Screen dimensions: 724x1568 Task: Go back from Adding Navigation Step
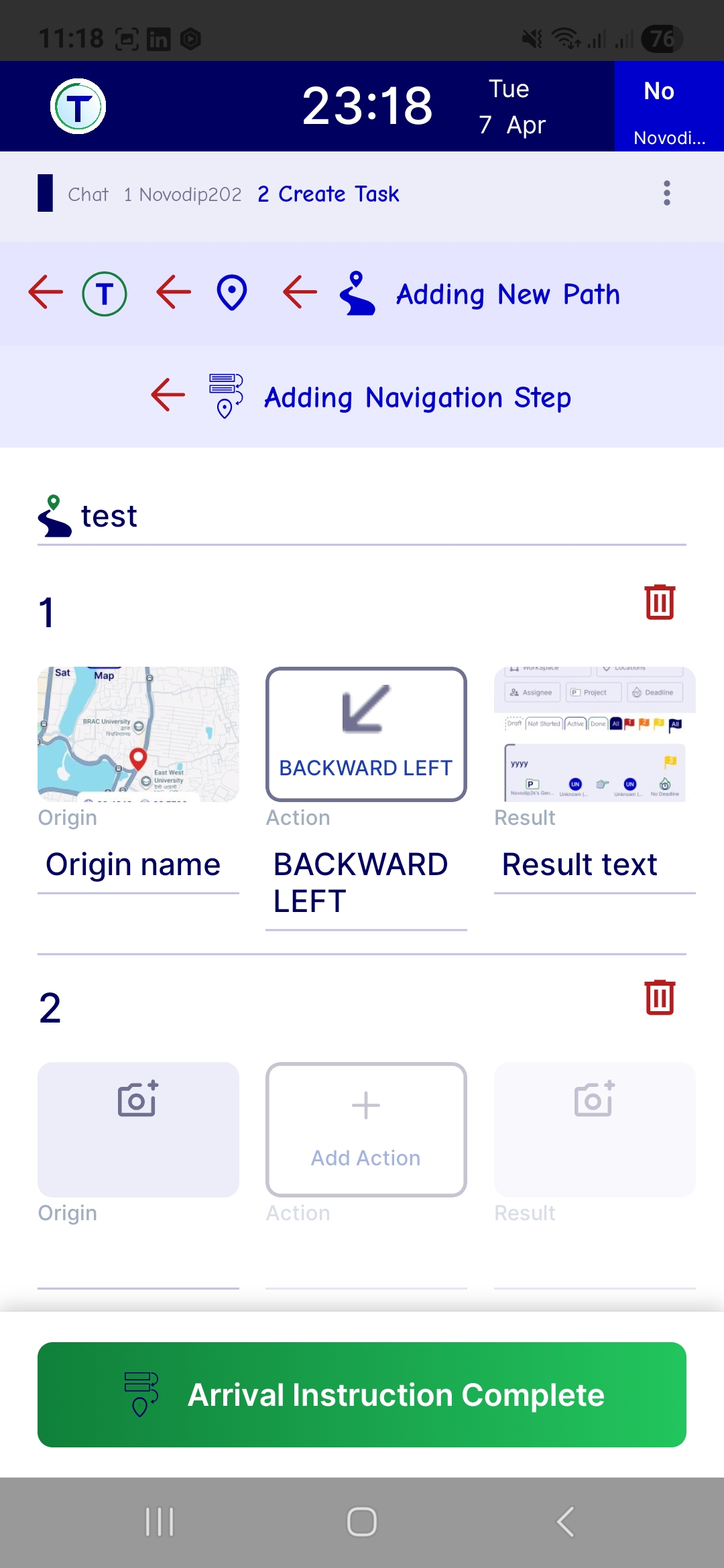point(168,394)
